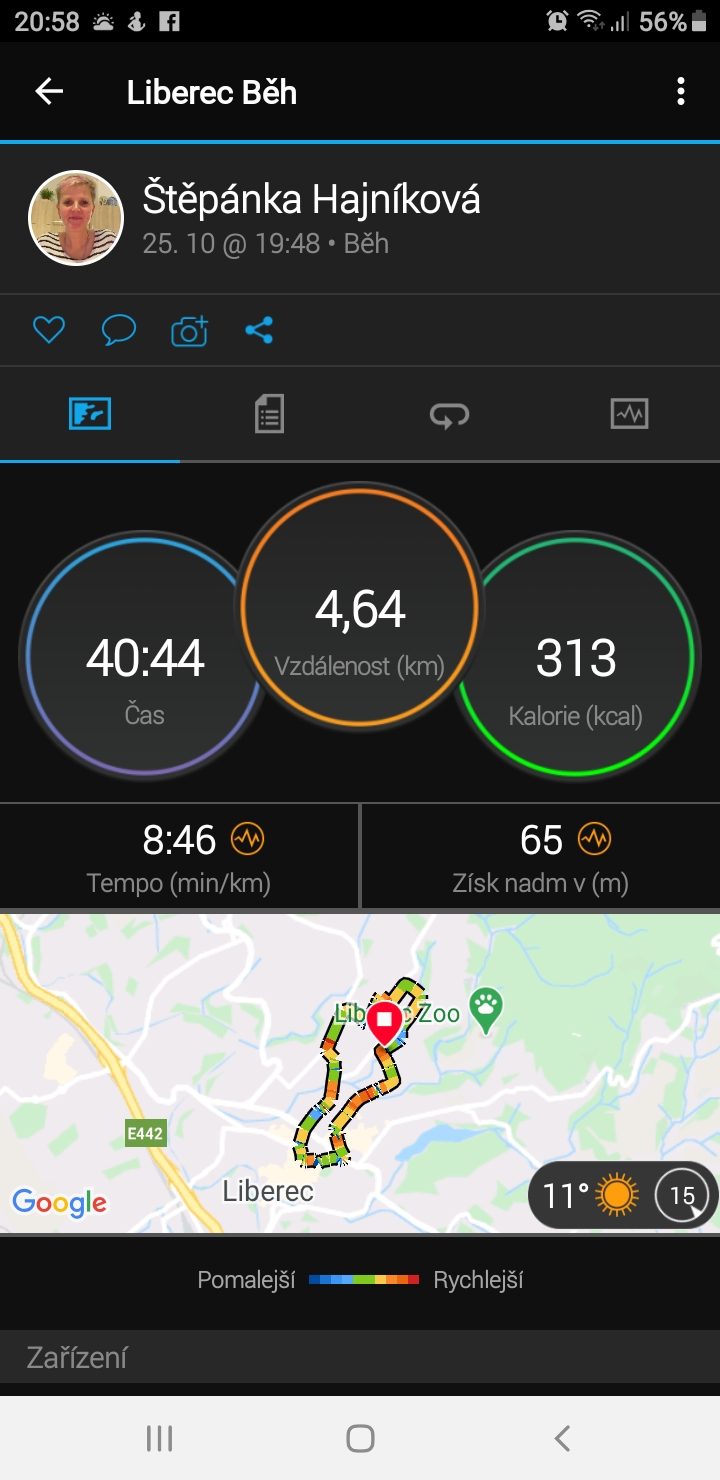720x1480 pixels.
Task: Tap the system home button
Action: click(x=360, y=1438)
